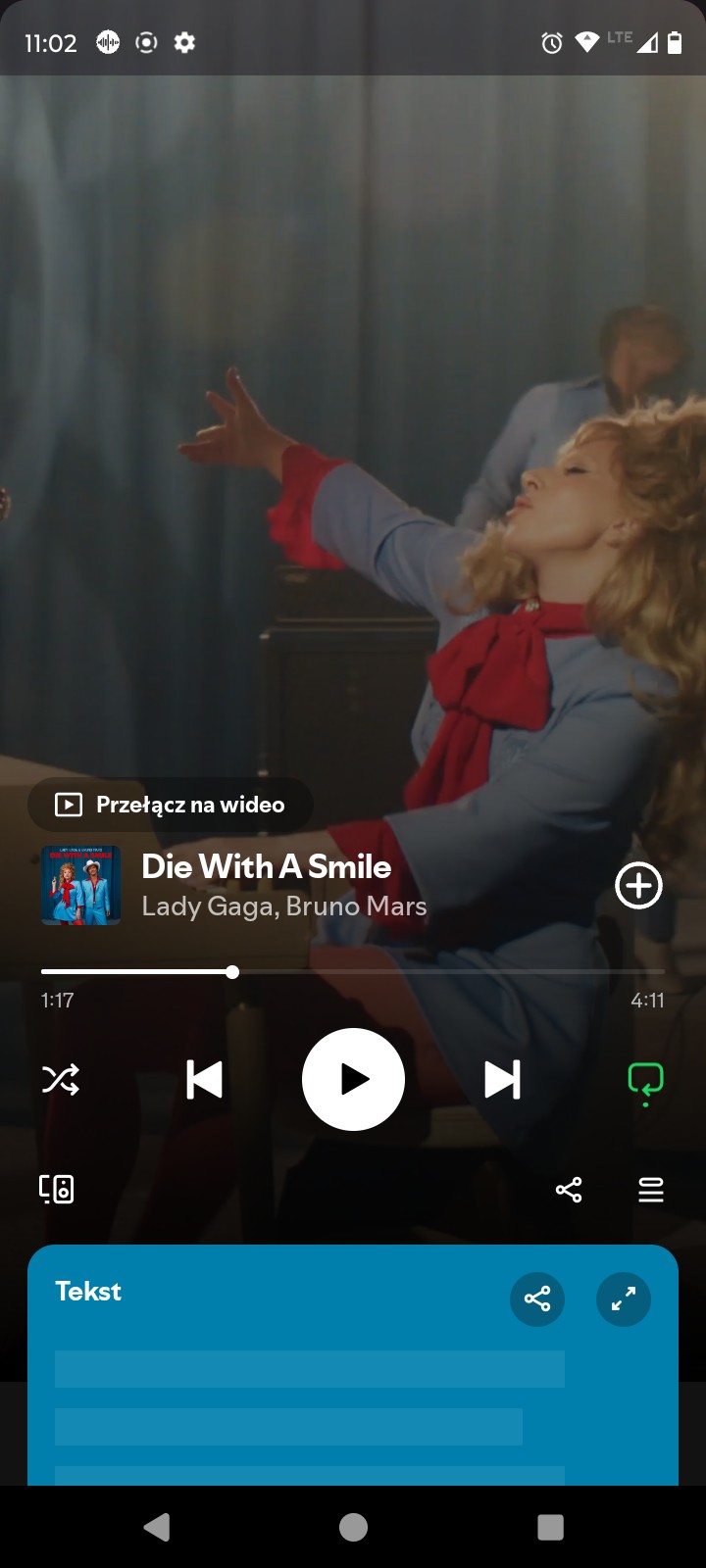The width and height of the screenshot is (706, 1568).
Task: Skip to the previous track
Action: pos(204,1080)
